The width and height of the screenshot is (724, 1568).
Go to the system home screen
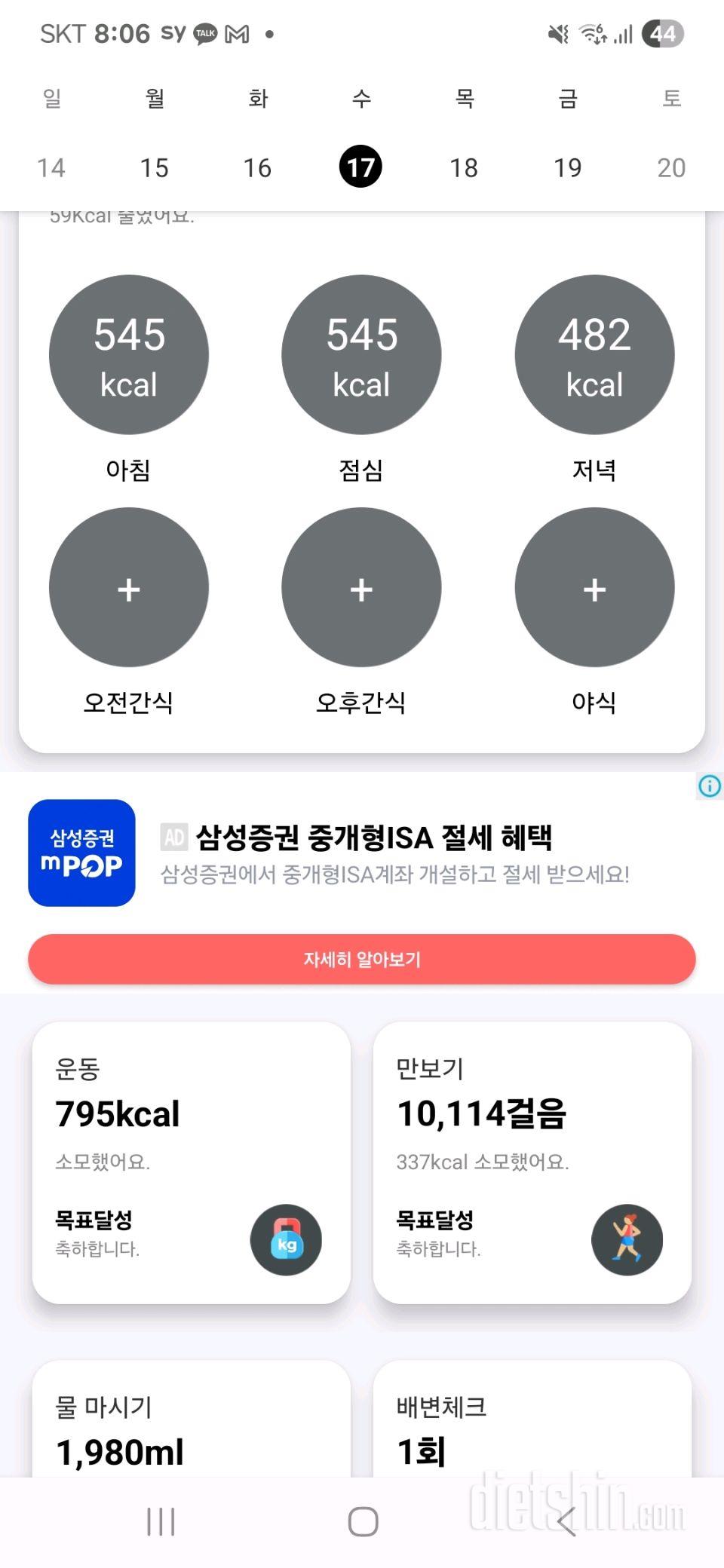click(363, 1521)
